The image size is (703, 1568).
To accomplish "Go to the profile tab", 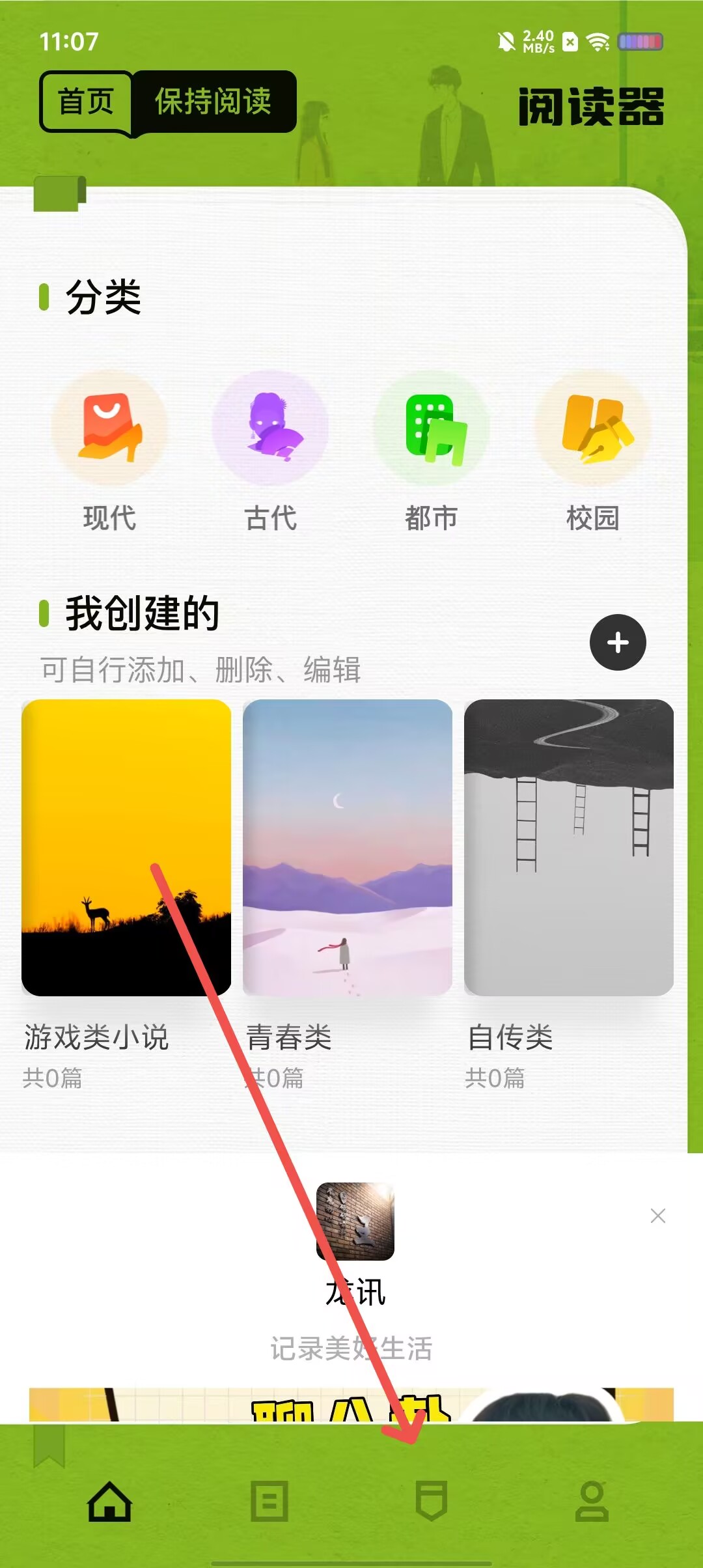I will (x=592, y=1502).
